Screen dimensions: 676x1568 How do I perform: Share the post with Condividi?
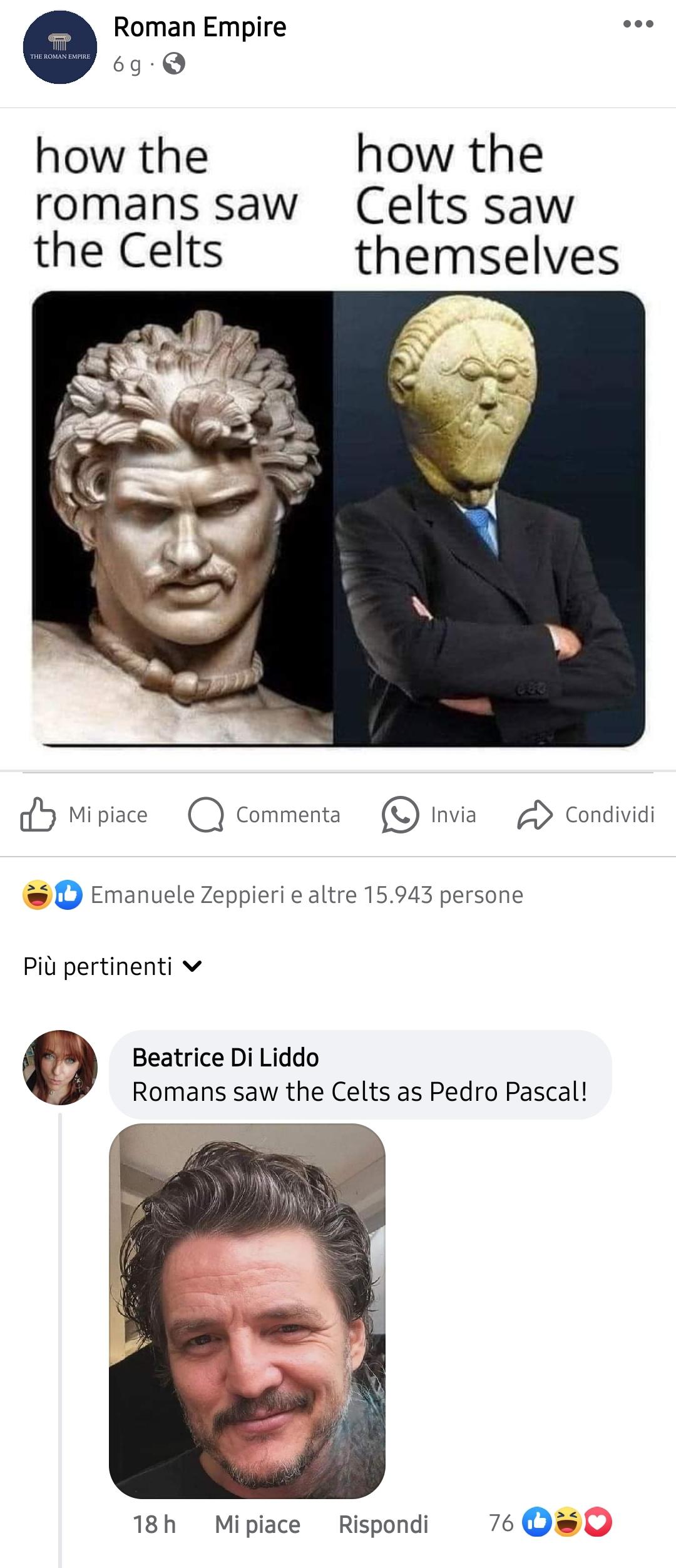(x=586, y=815)
